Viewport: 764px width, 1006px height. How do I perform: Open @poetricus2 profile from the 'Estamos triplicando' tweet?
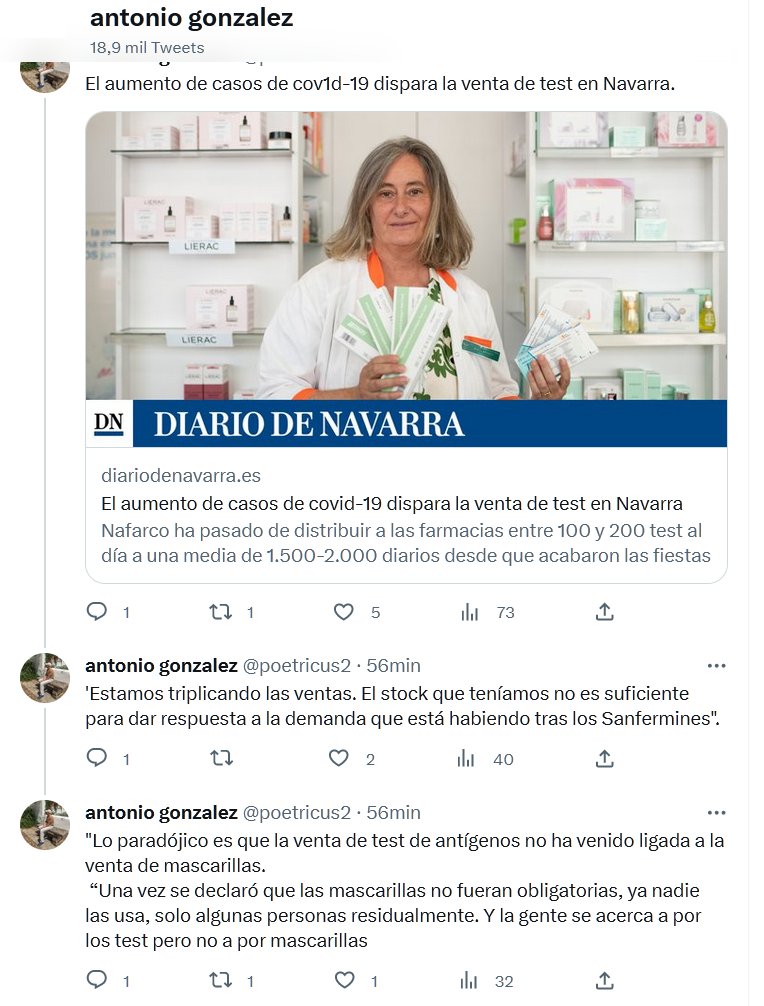(298, 666)
